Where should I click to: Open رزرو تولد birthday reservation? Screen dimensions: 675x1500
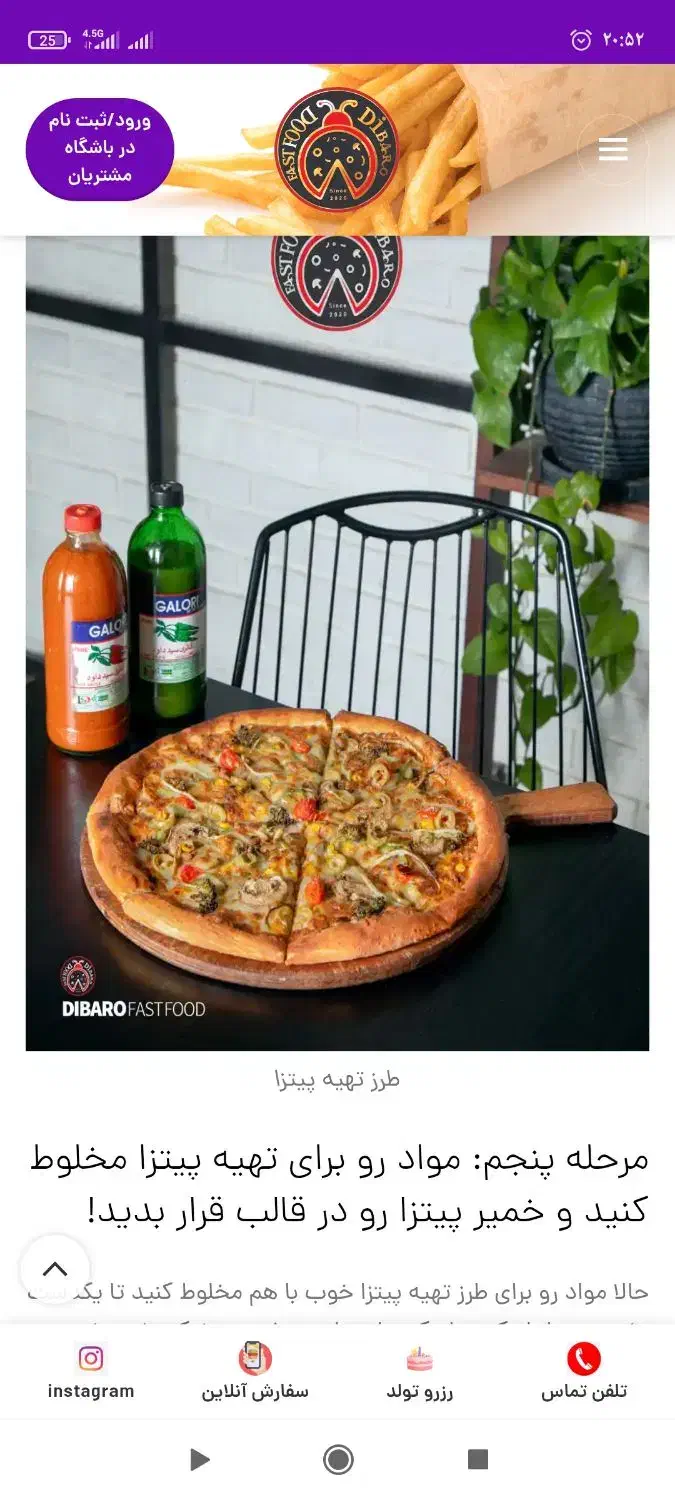(420, 1372)
